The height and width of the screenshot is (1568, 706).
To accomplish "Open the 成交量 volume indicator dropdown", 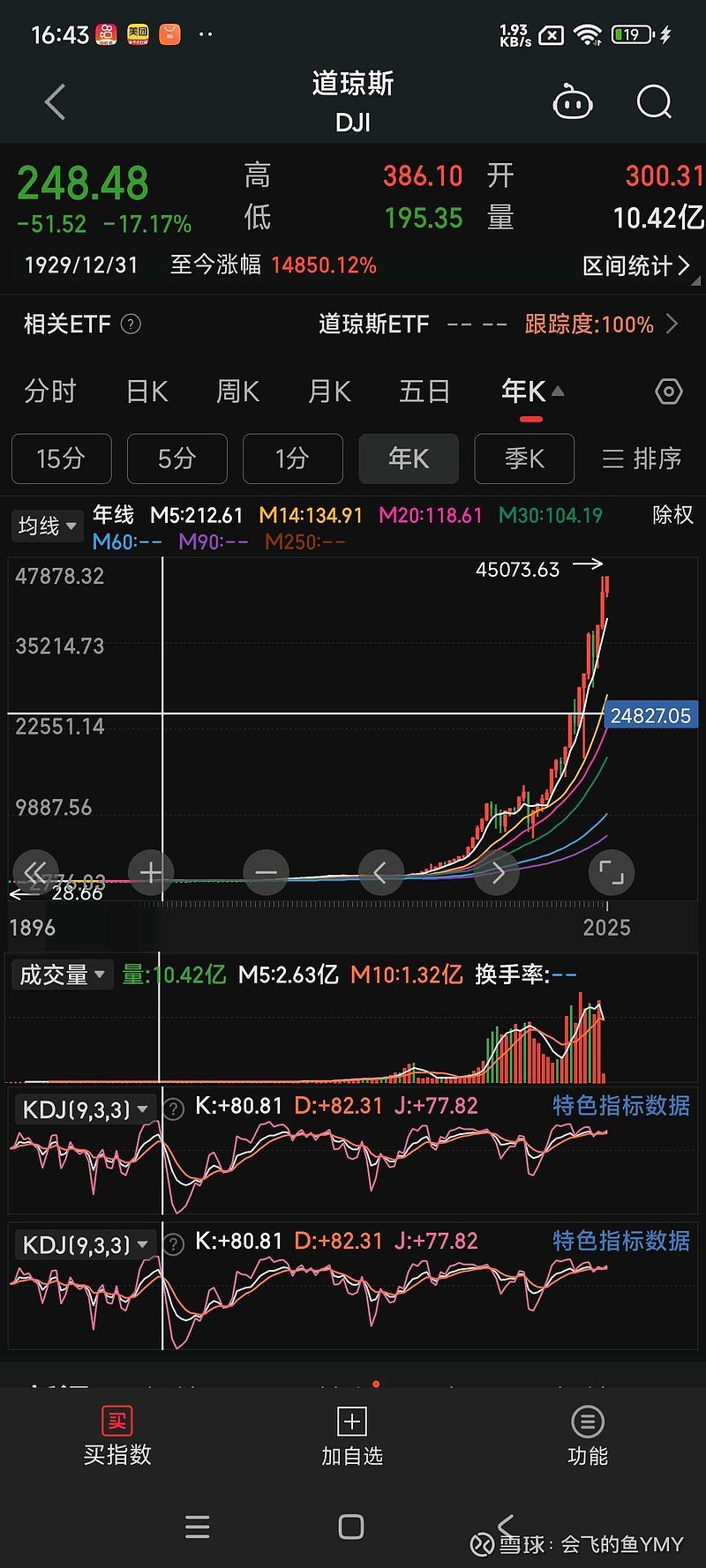I will [62, 974].
